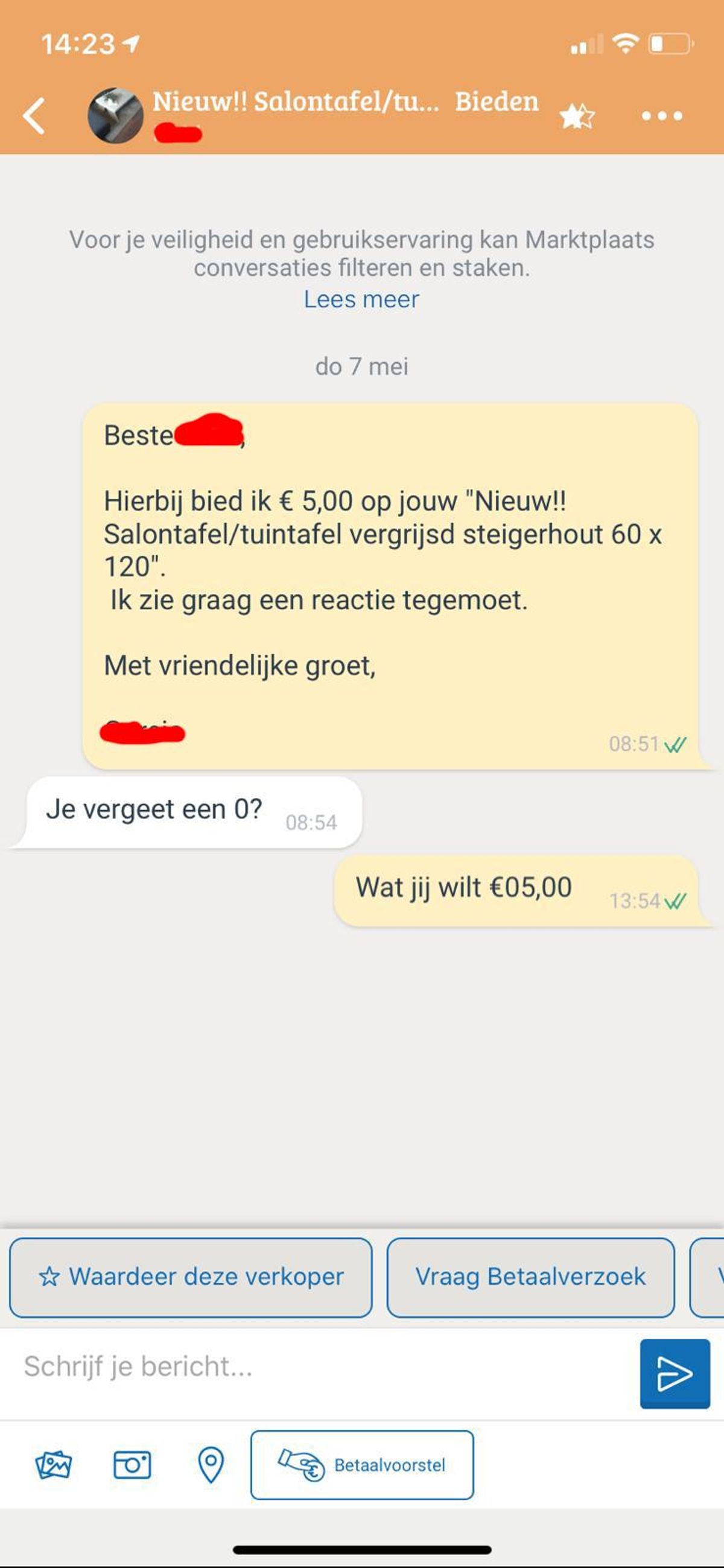Make a Betaalvoorstel payment proposal
The image size is (724, 1568).
click(362, 1465)
